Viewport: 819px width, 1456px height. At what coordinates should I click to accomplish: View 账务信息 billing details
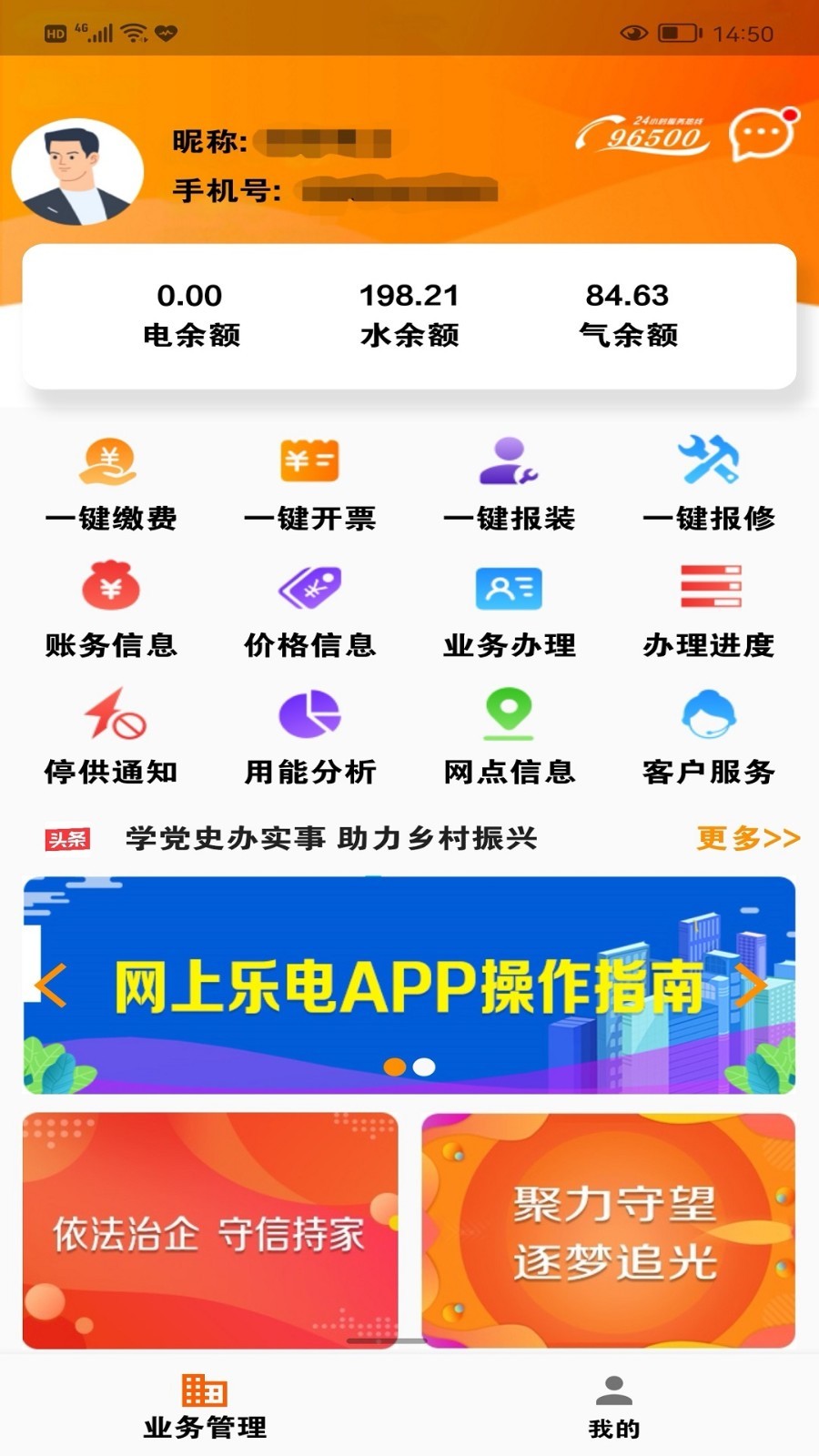(110, 610)
